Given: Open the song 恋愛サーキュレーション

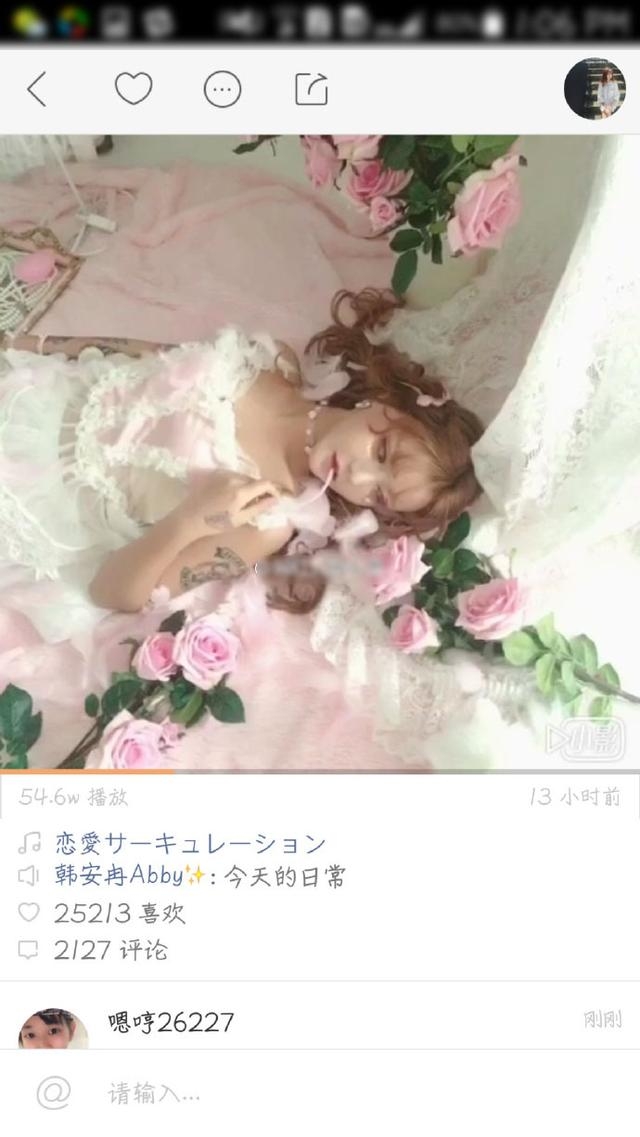Looking at the screenshot, I should 190,843.
